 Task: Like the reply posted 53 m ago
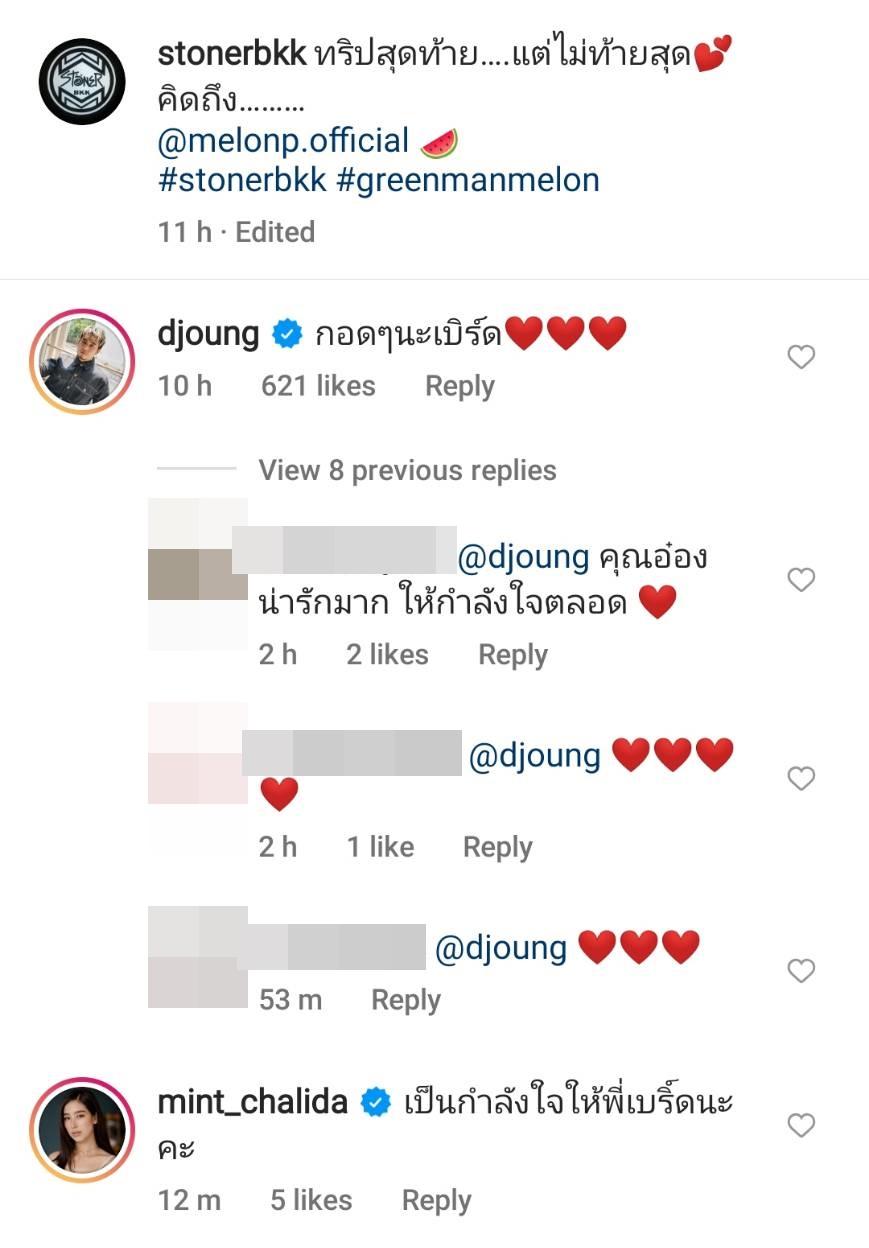tap(801, 970)
